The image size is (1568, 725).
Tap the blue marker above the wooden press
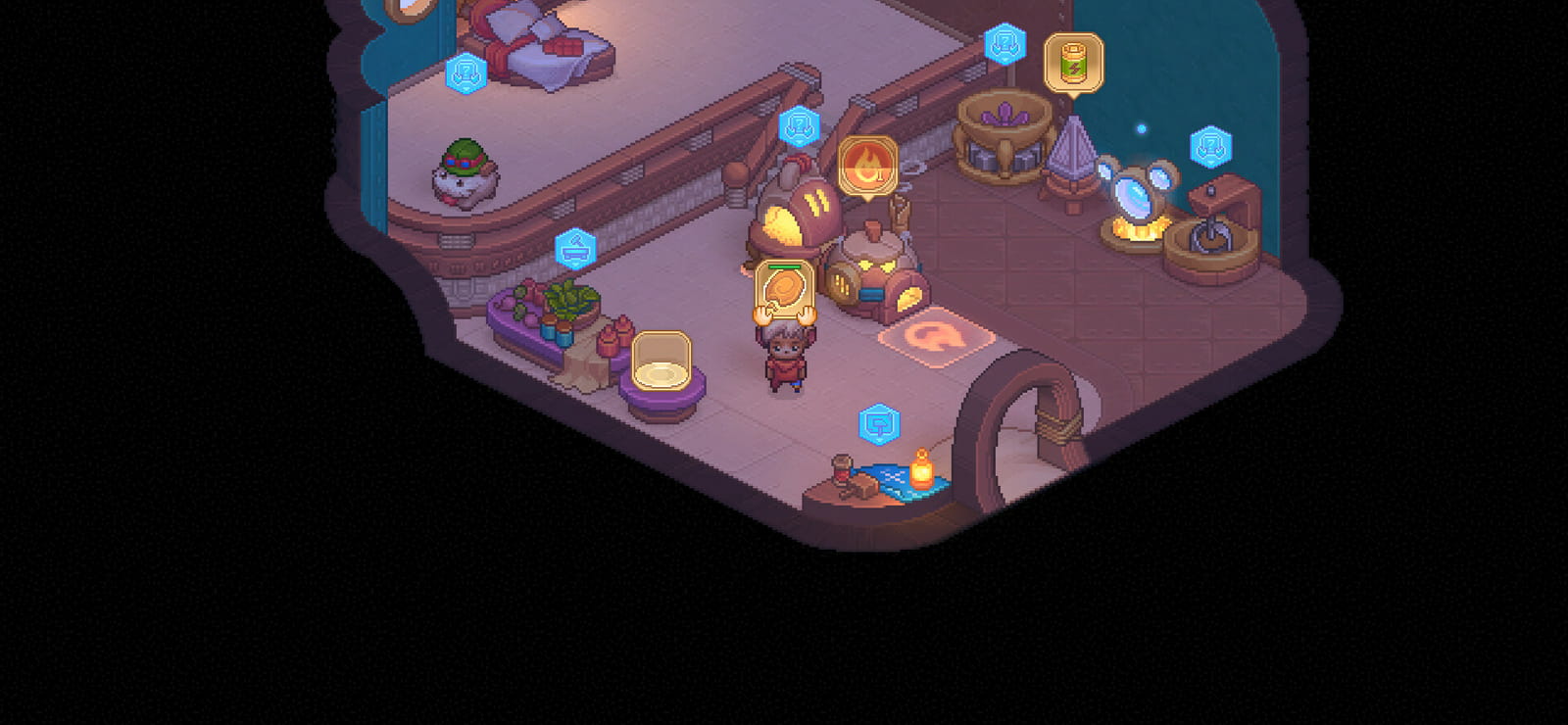click(1210, 147)
